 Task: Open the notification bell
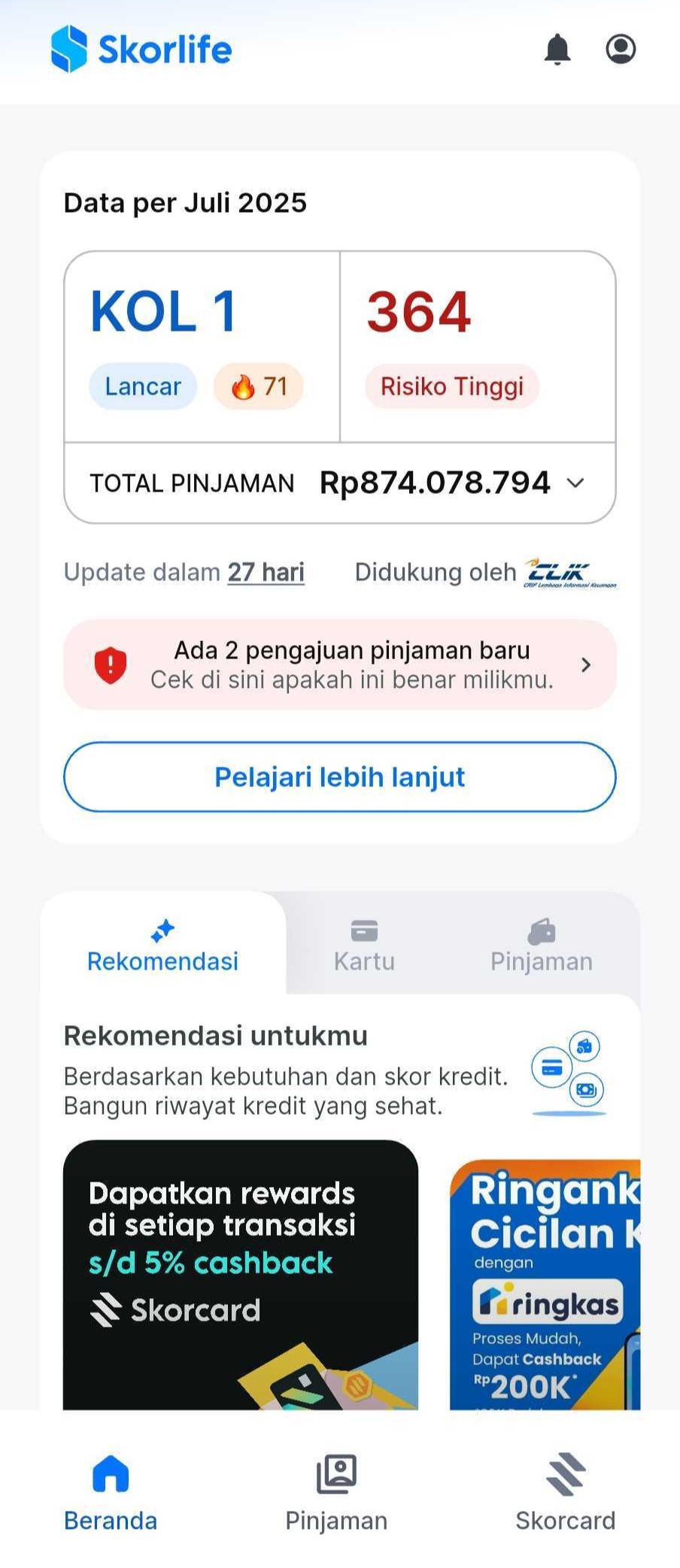[557, 50]
